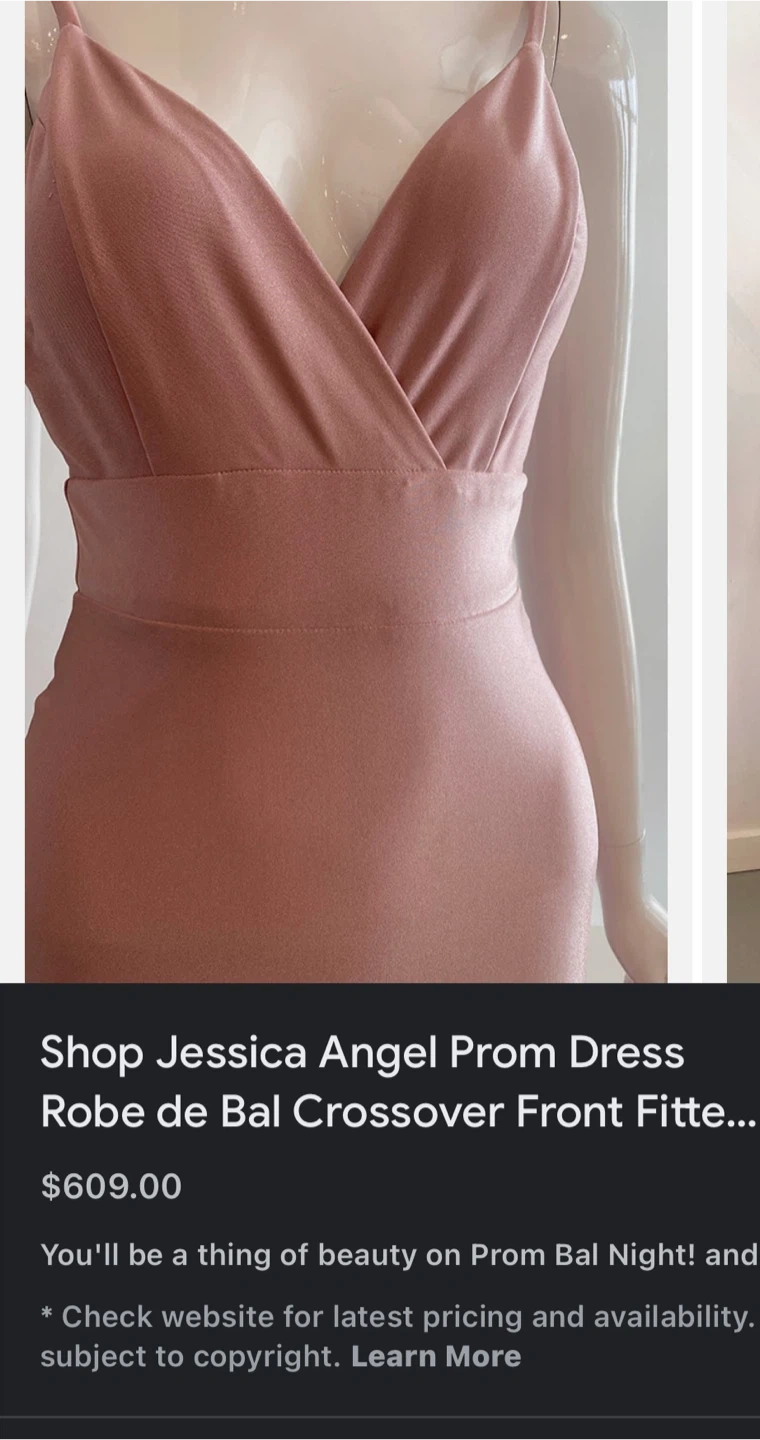Open the pink dress product image
Image resolution: width=760 pixels, height=1440 pixels.
click(346, 490)
